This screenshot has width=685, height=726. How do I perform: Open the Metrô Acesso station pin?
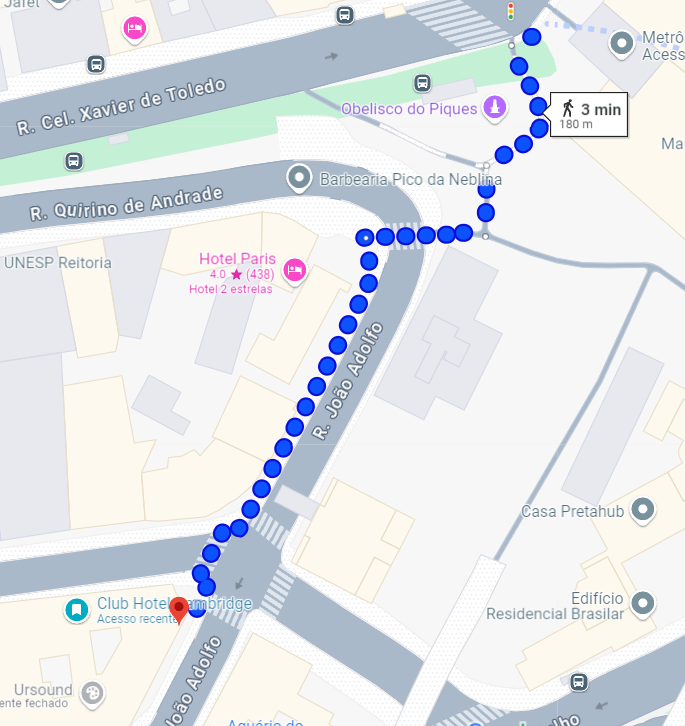pos(624,43)
